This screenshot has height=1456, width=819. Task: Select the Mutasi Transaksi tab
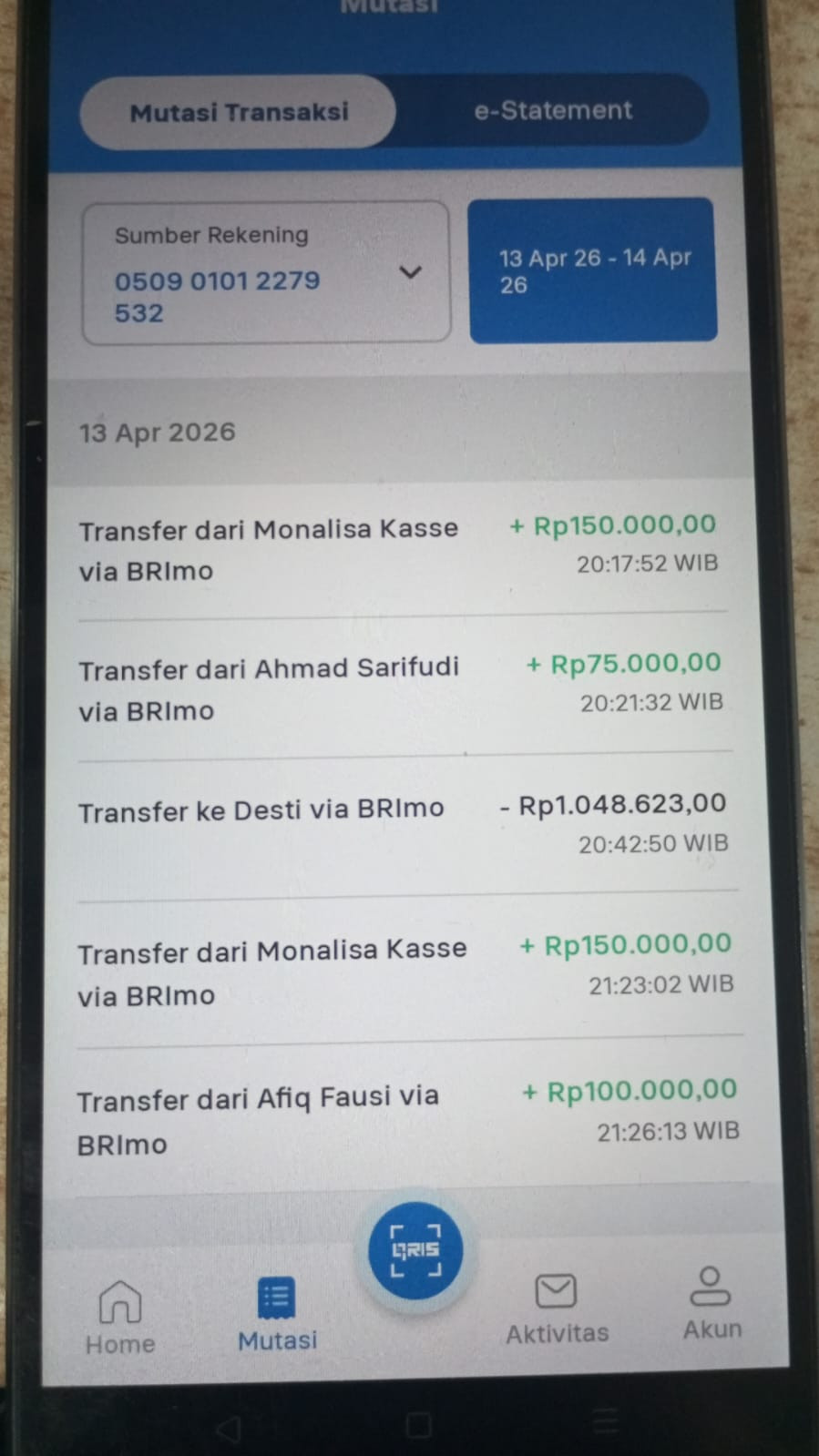(239, 112)
